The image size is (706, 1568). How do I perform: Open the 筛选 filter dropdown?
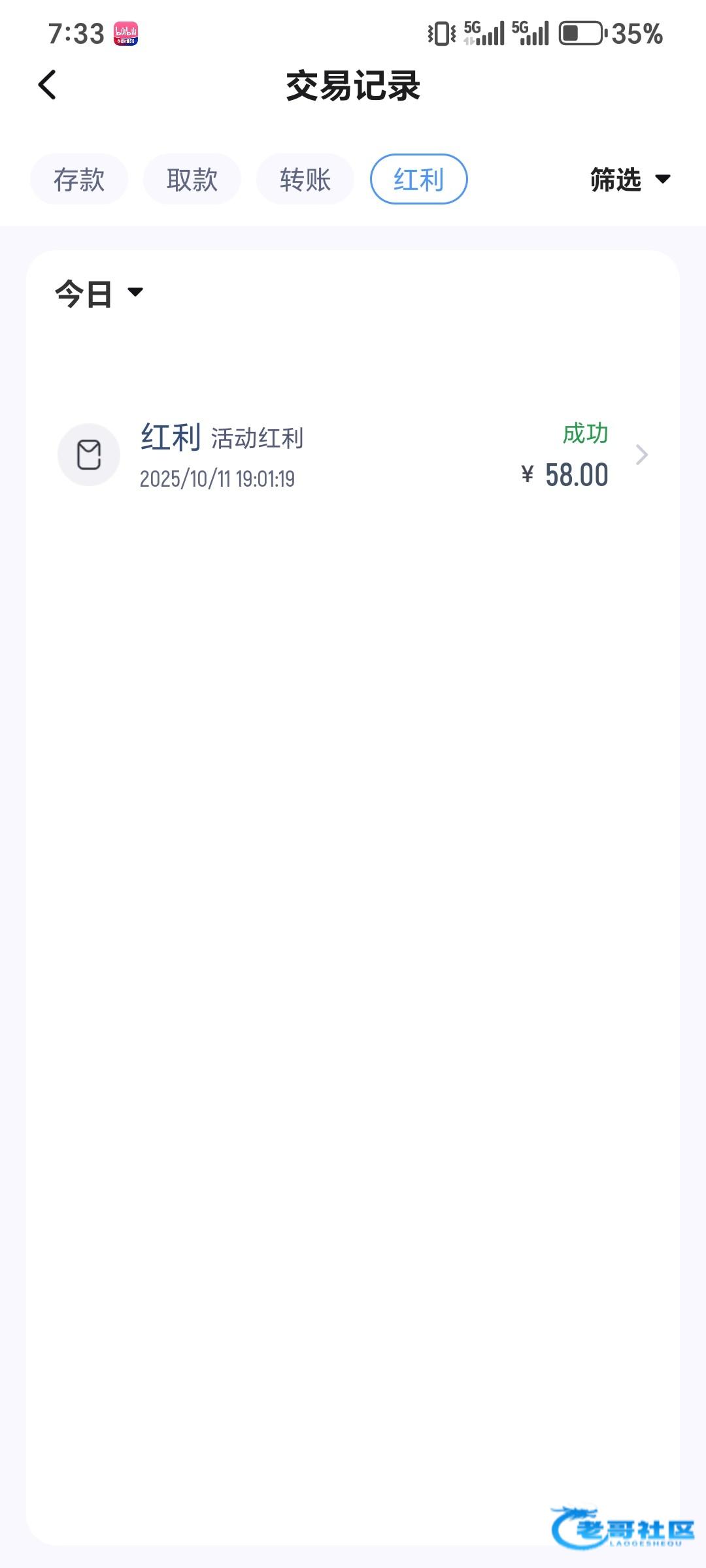click(630, 179)
